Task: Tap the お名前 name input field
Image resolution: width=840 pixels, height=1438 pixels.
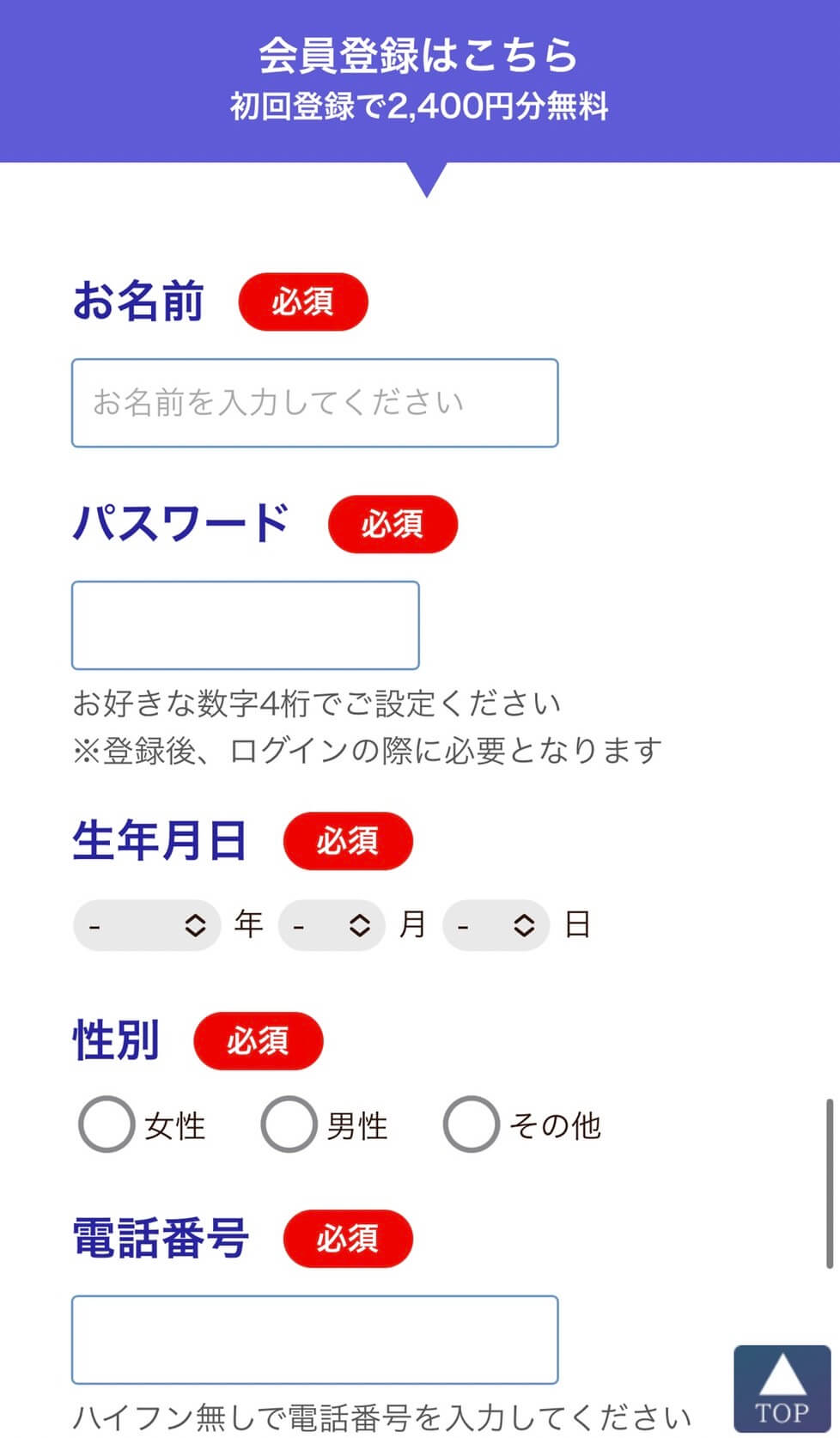Action: 314,403
